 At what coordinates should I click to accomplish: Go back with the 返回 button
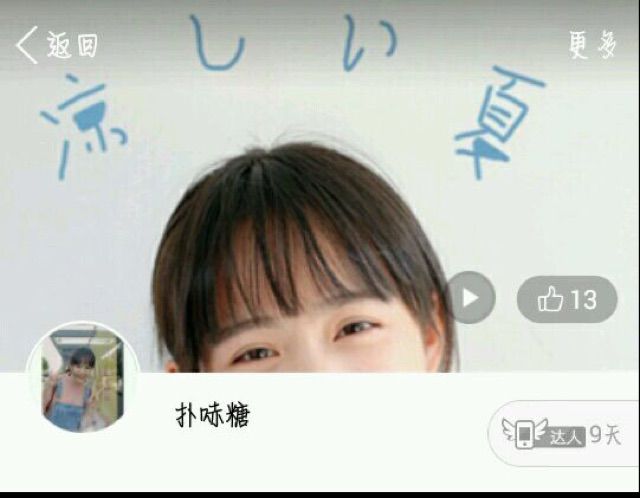57,45
